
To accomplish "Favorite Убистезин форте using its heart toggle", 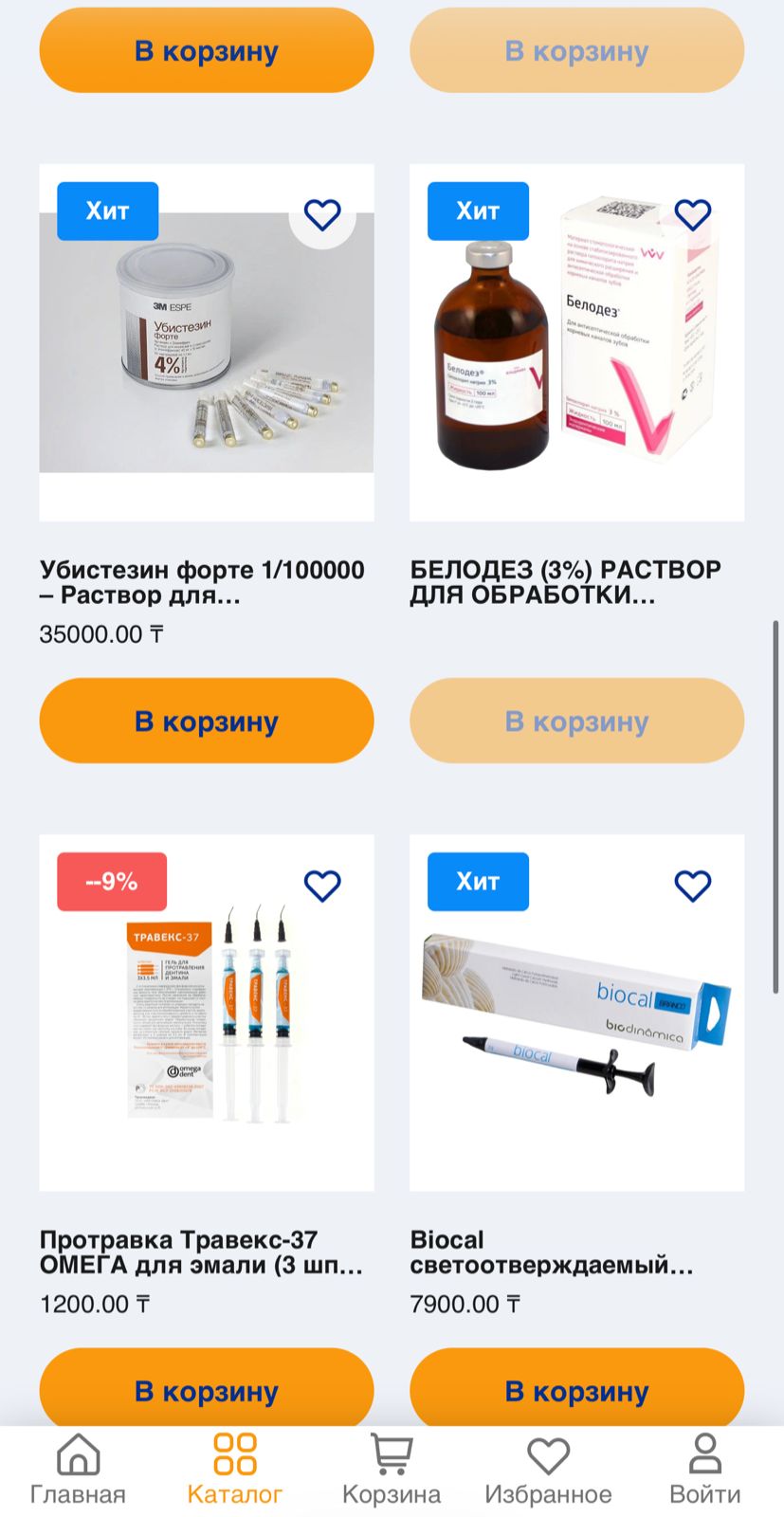I will (322, 213).
